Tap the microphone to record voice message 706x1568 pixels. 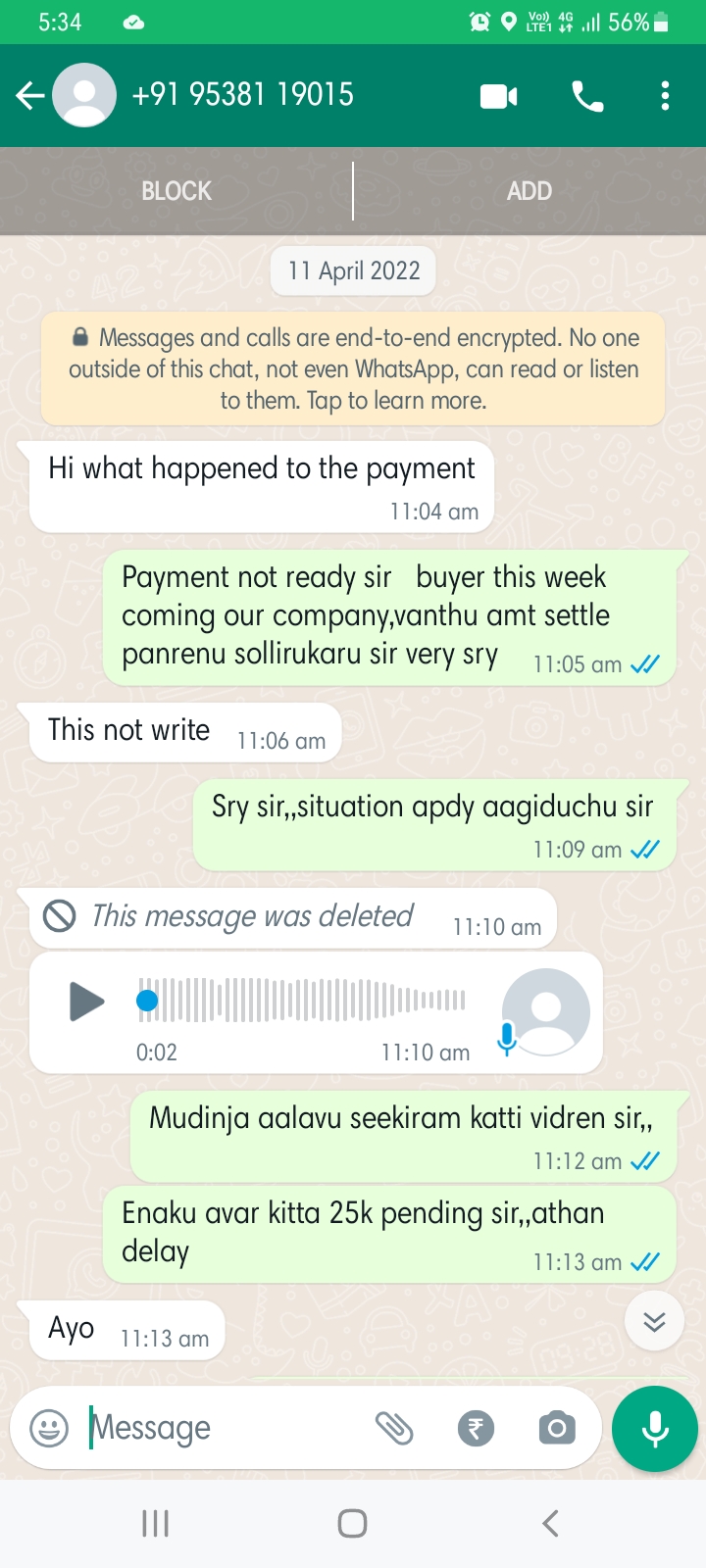(655, 1428)
